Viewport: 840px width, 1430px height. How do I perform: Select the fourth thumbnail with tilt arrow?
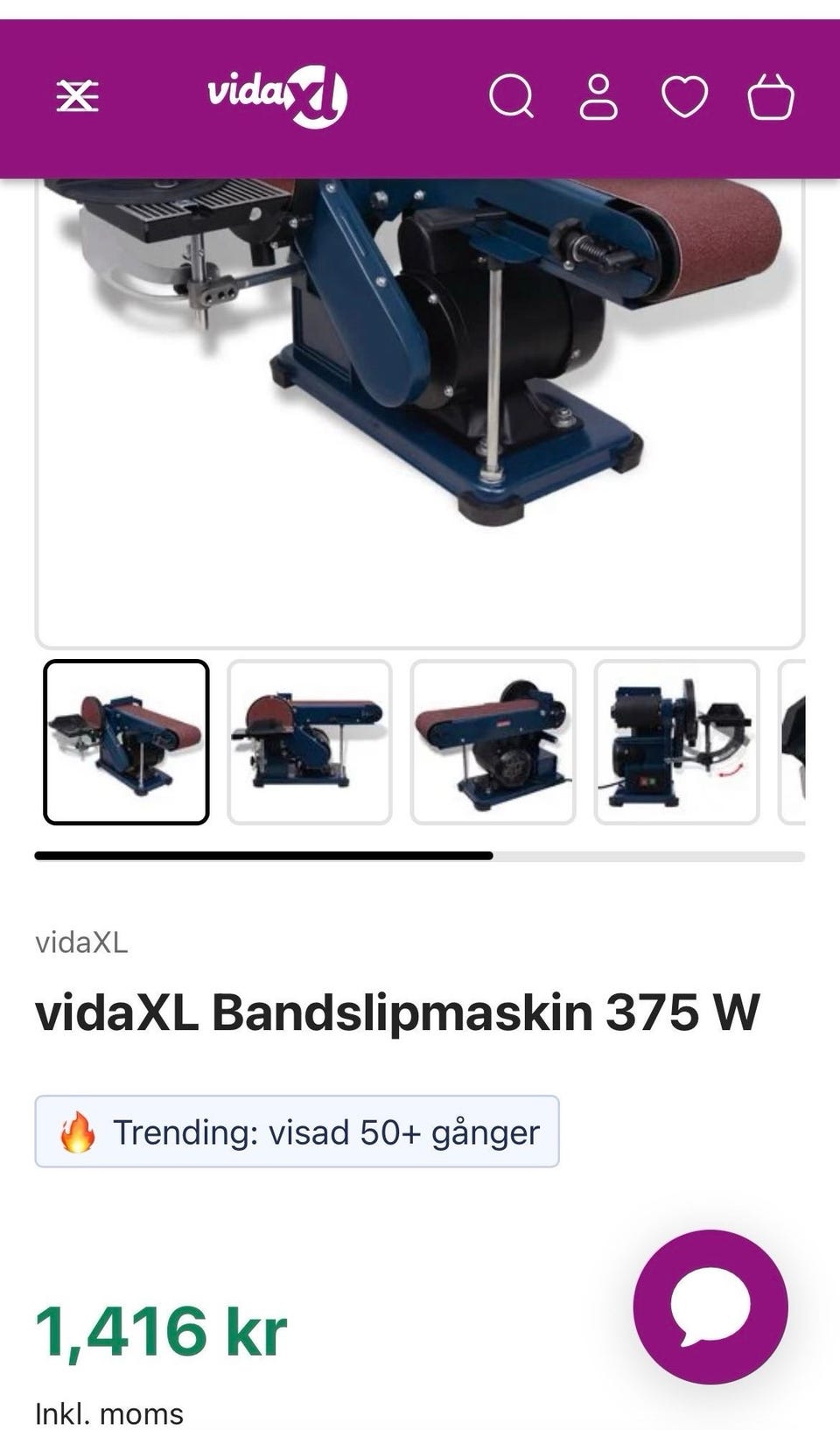point(676,742)
